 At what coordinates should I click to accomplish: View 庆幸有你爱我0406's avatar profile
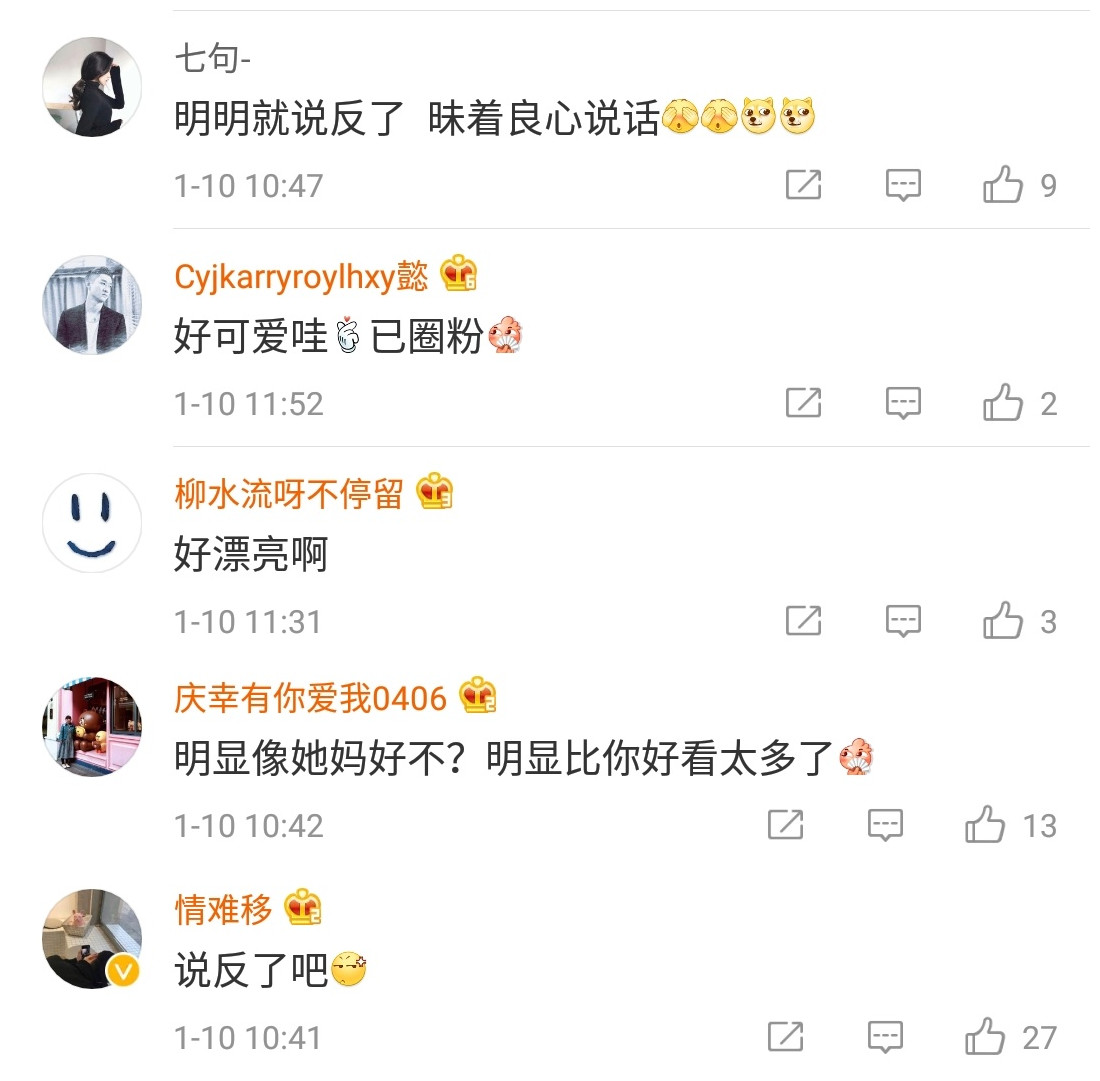(92, 727)
